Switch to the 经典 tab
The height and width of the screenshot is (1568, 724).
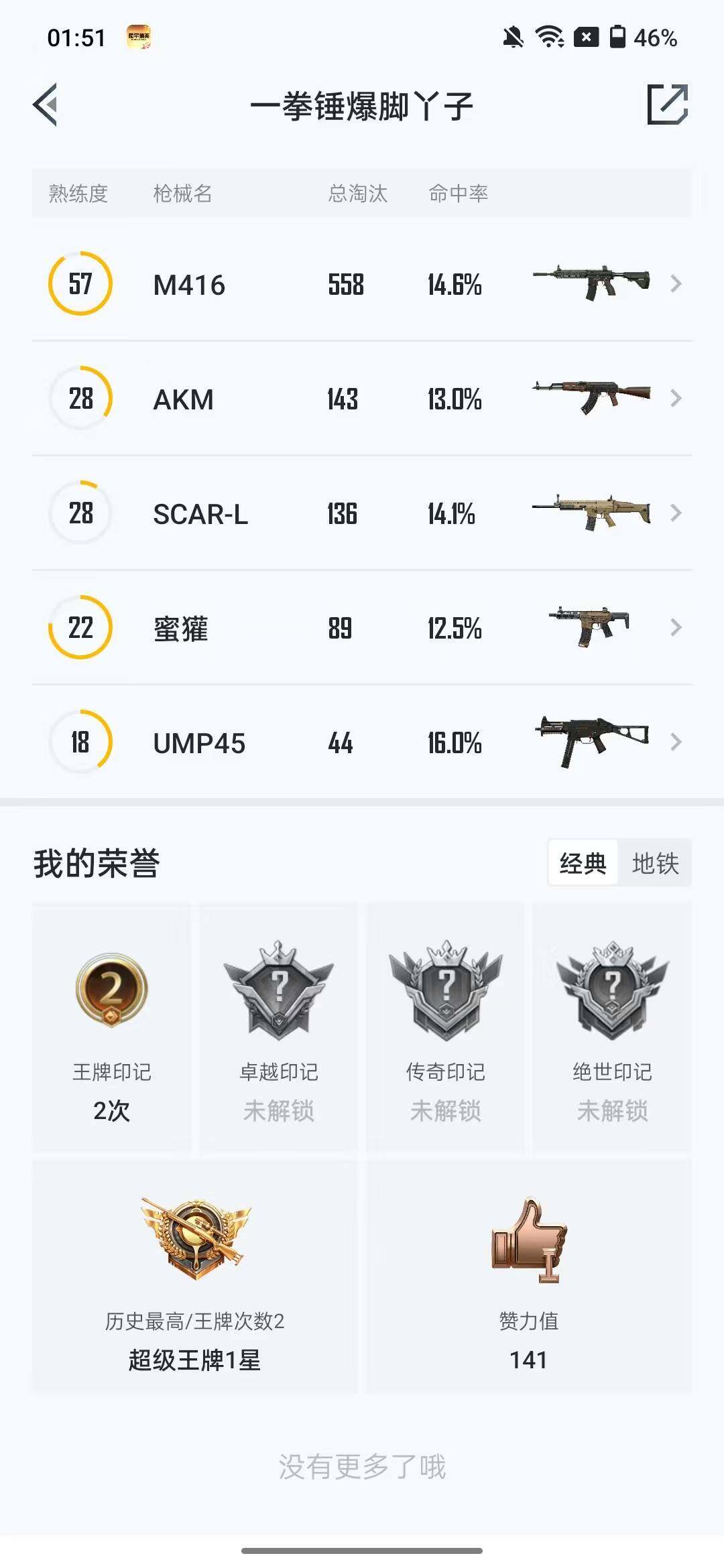[583, 864]
